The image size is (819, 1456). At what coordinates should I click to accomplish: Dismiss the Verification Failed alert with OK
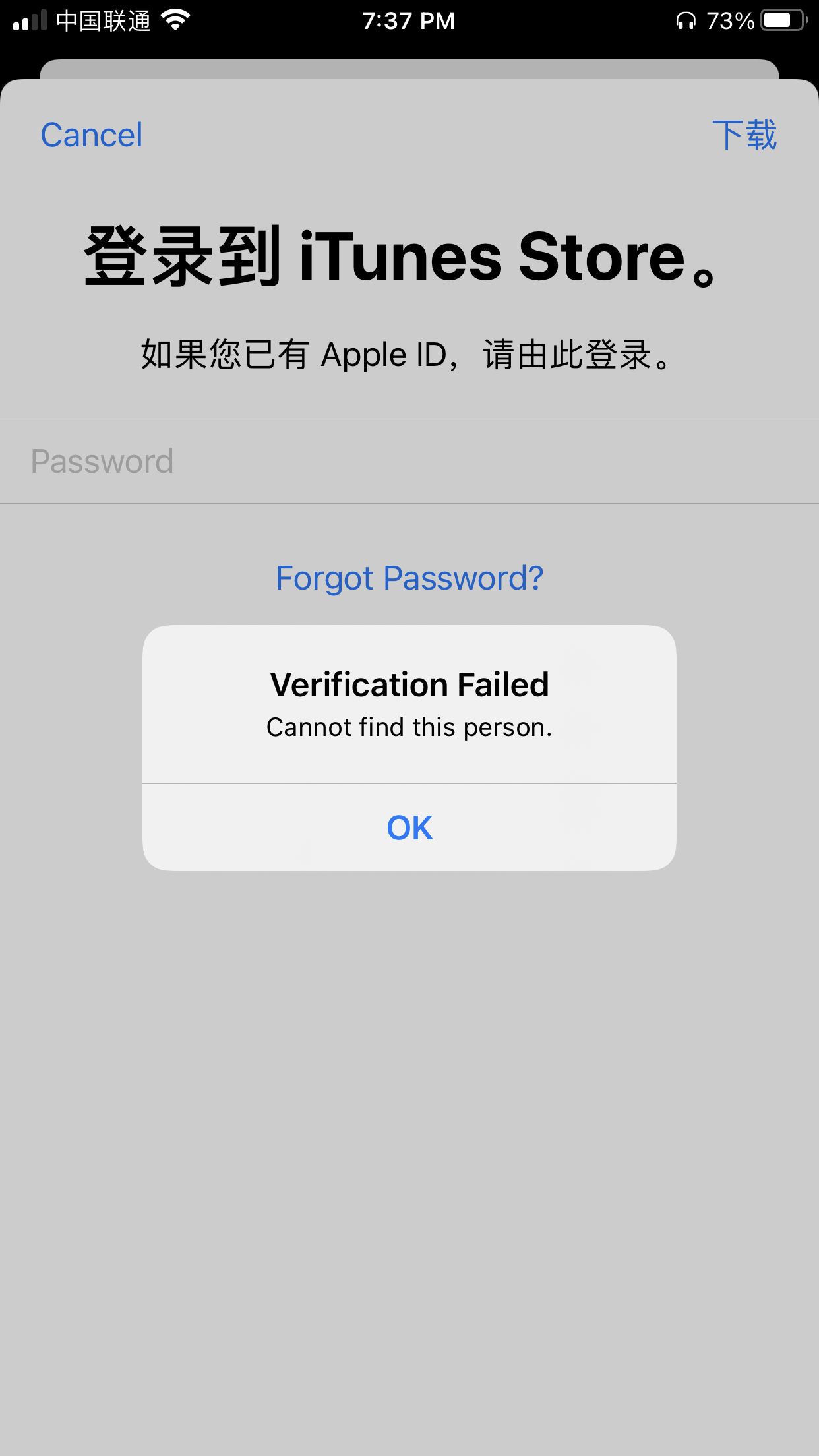409,828
